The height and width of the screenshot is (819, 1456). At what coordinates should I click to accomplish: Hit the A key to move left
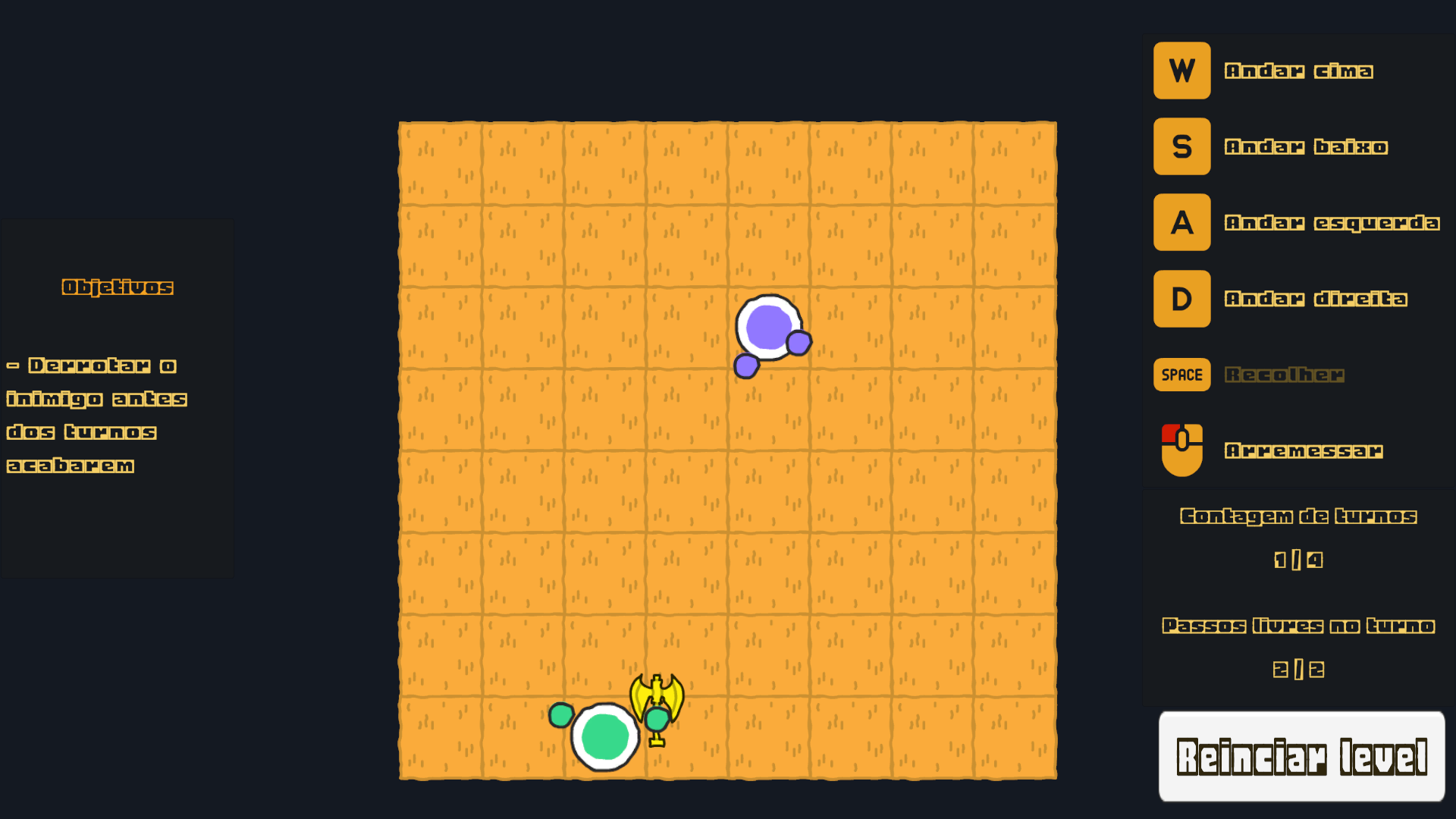[x=1181, y=222]
